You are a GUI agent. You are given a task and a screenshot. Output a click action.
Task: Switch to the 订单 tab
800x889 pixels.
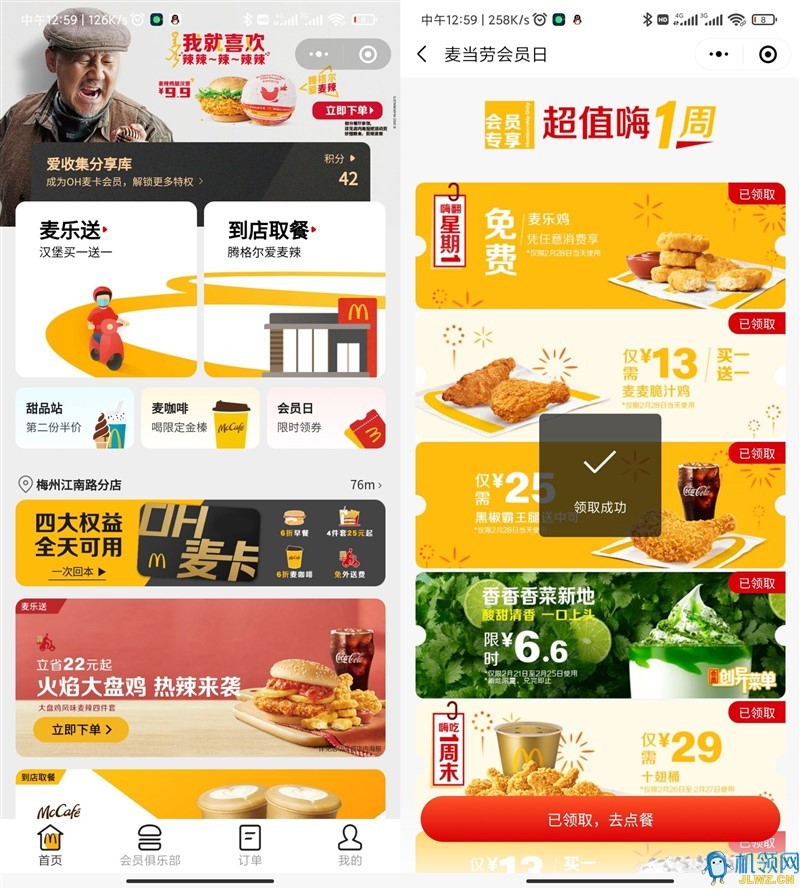pyautogui.click(x=250, y=845)
